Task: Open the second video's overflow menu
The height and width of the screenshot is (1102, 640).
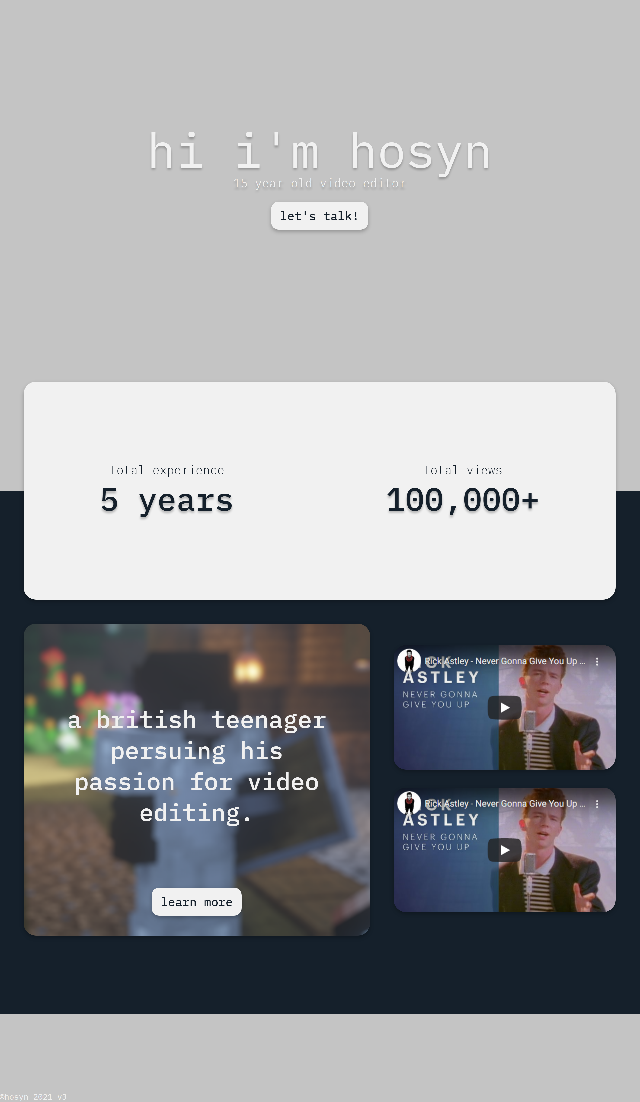Action: (x=597, y=804)
